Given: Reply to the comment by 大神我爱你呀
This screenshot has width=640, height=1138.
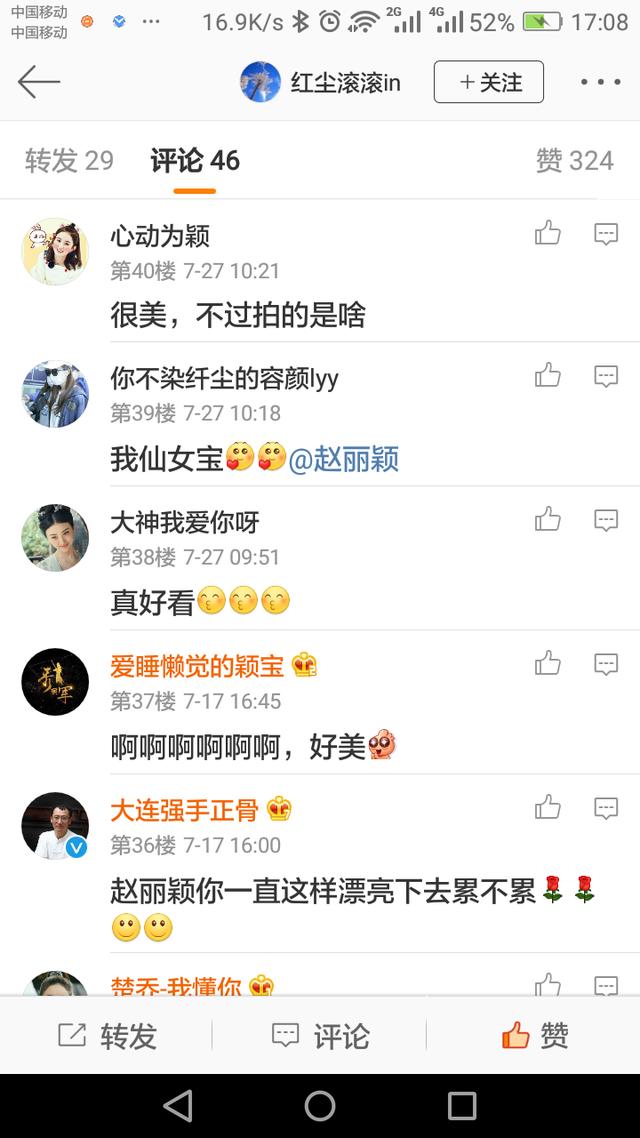Looking at the screenshot, I should (x=606, y=520).
